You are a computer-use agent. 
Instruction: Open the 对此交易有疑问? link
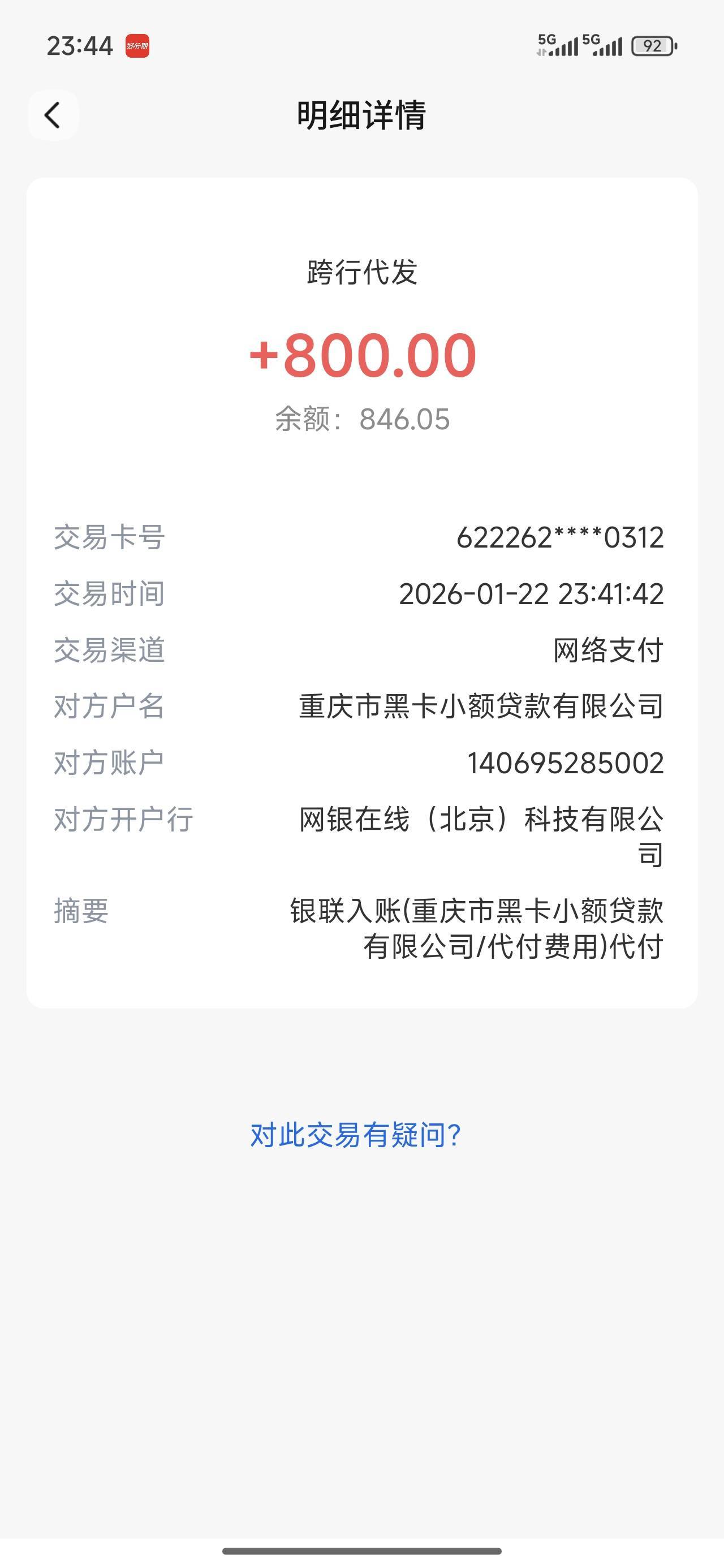coord(356,1135)
